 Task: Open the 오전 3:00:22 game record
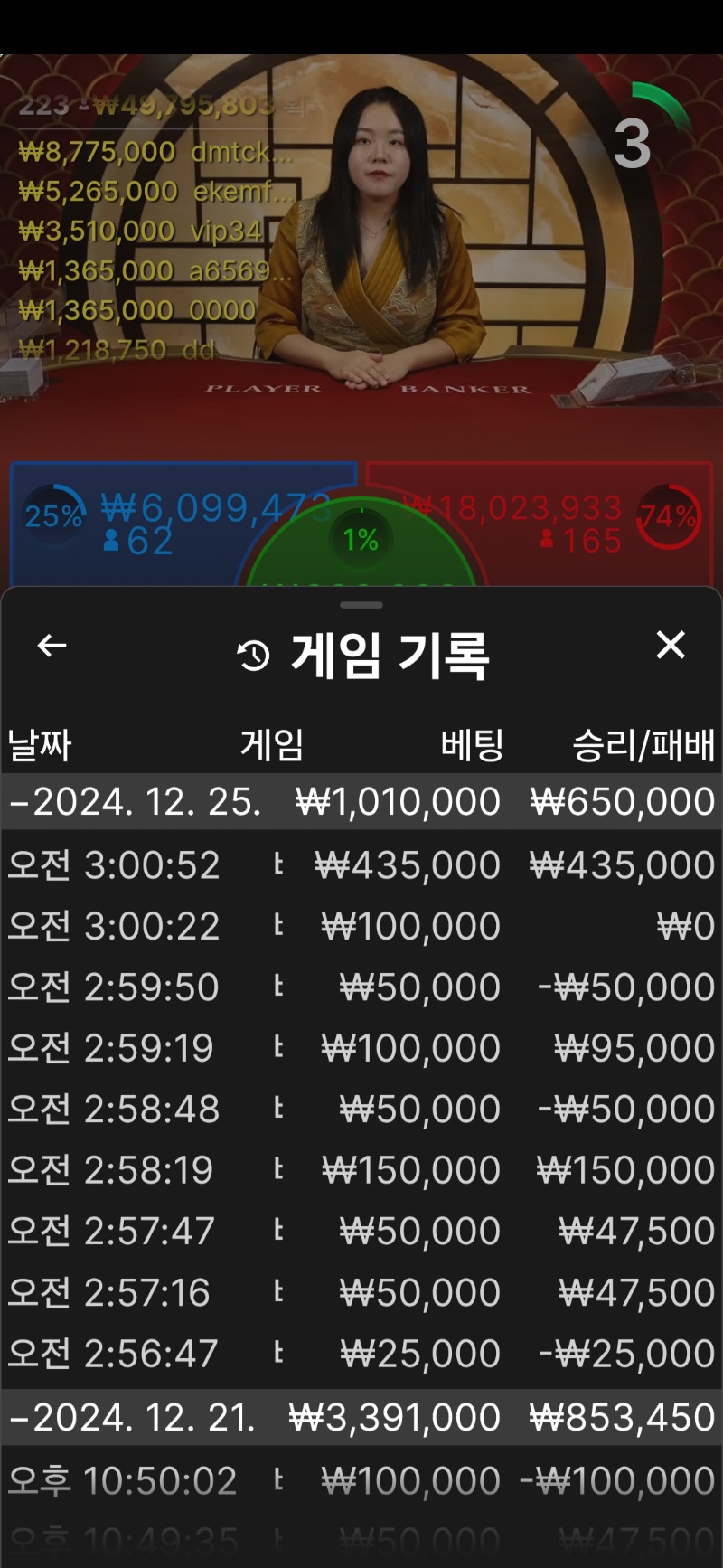(361, 926)
